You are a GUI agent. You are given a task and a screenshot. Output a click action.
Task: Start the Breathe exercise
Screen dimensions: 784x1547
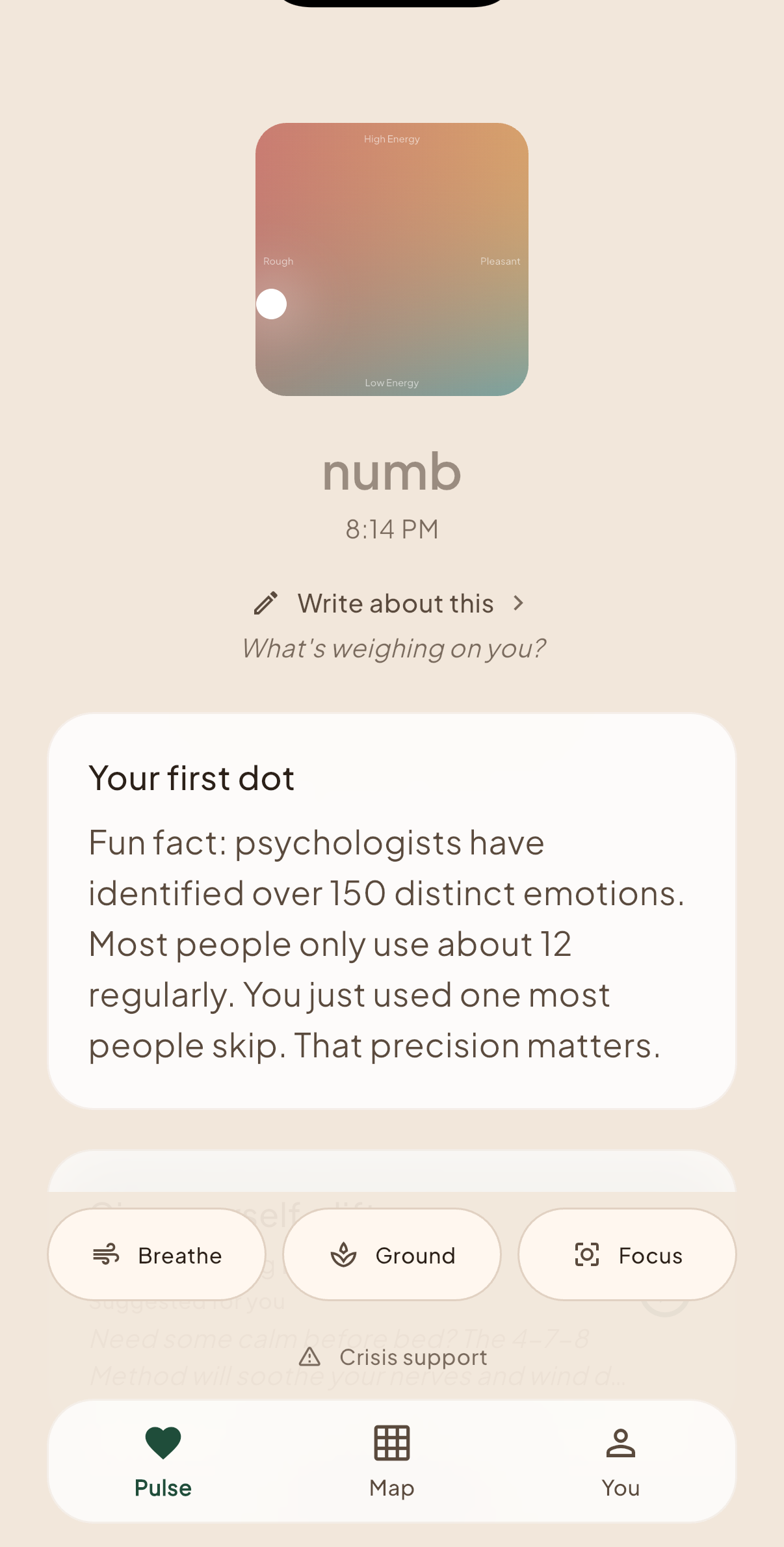pos(157,1255)
